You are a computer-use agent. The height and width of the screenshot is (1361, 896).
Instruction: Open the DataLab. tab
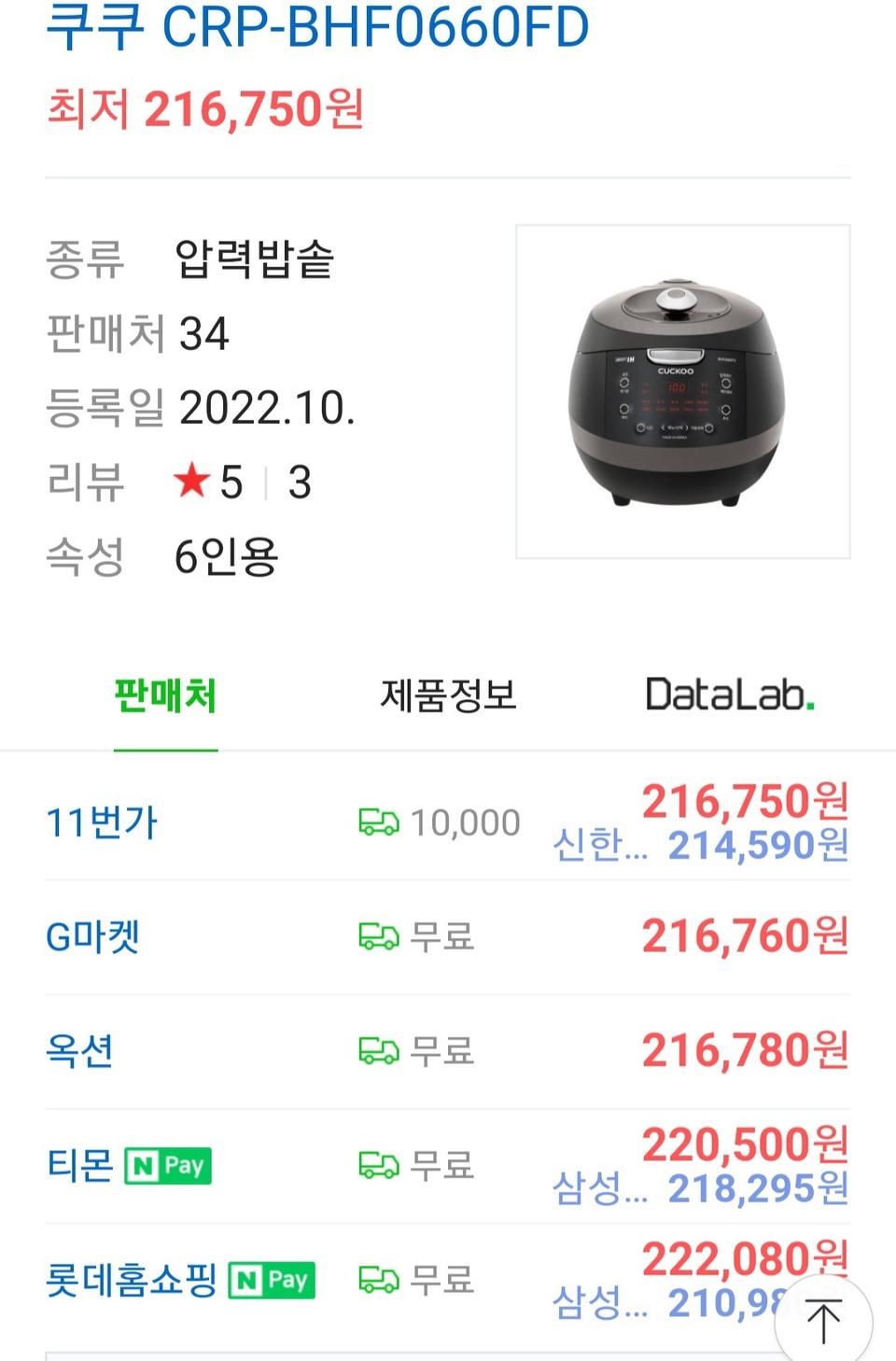coord(731,695)
